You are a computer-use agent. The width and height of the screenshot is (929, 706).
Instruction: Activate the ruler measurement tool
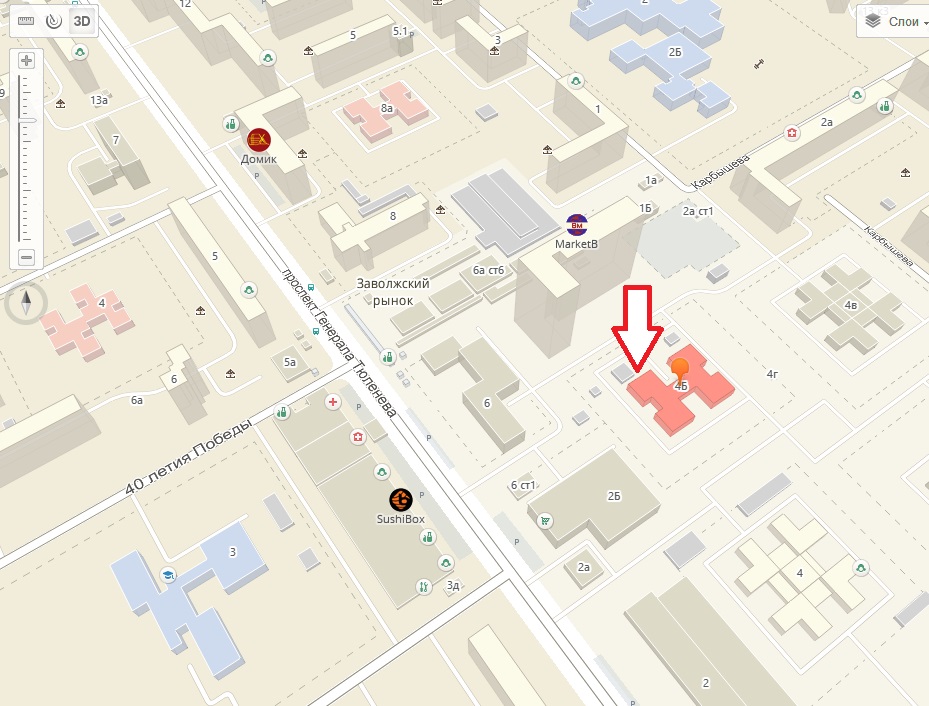(x=26, y=20)
